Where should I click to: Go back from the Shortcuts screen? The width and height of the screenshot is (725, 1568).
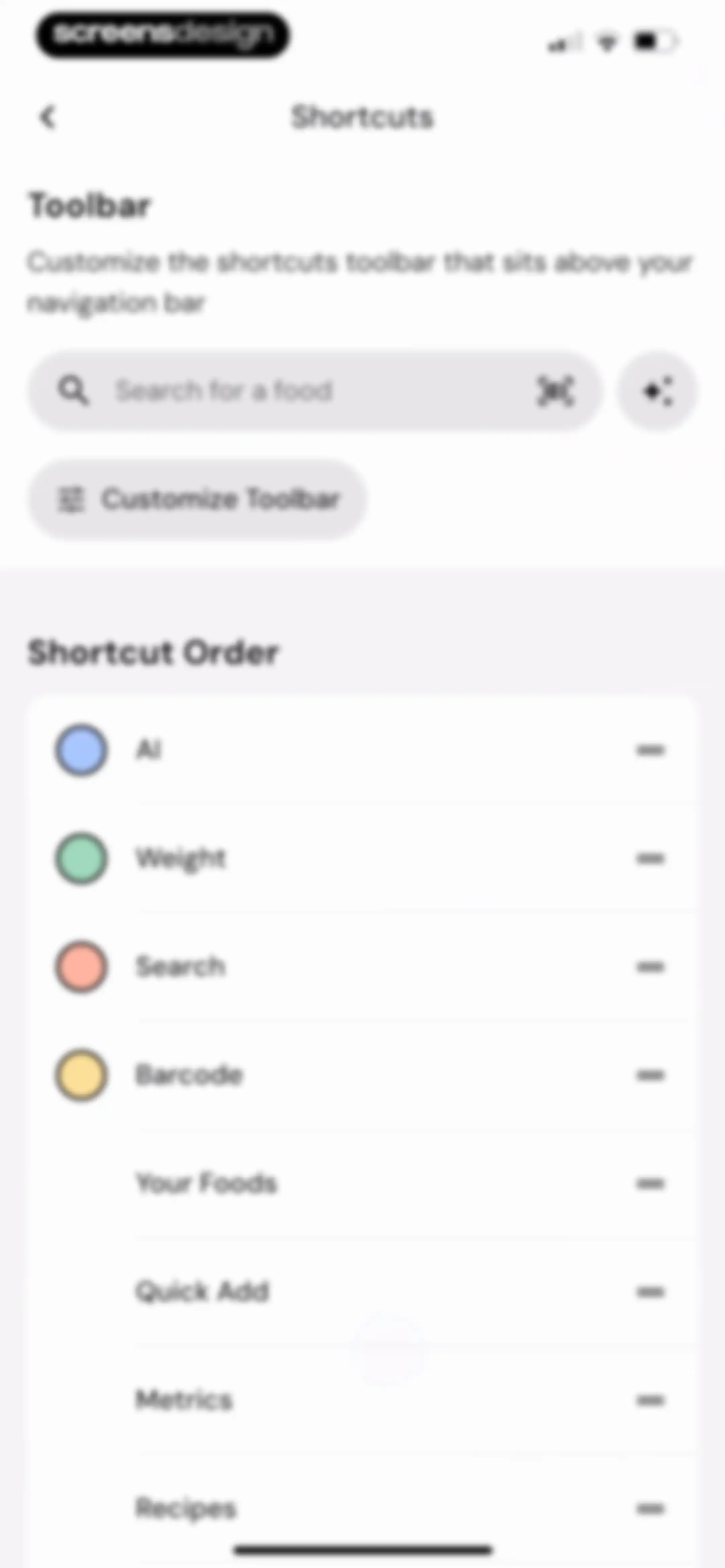pos(47,117)
